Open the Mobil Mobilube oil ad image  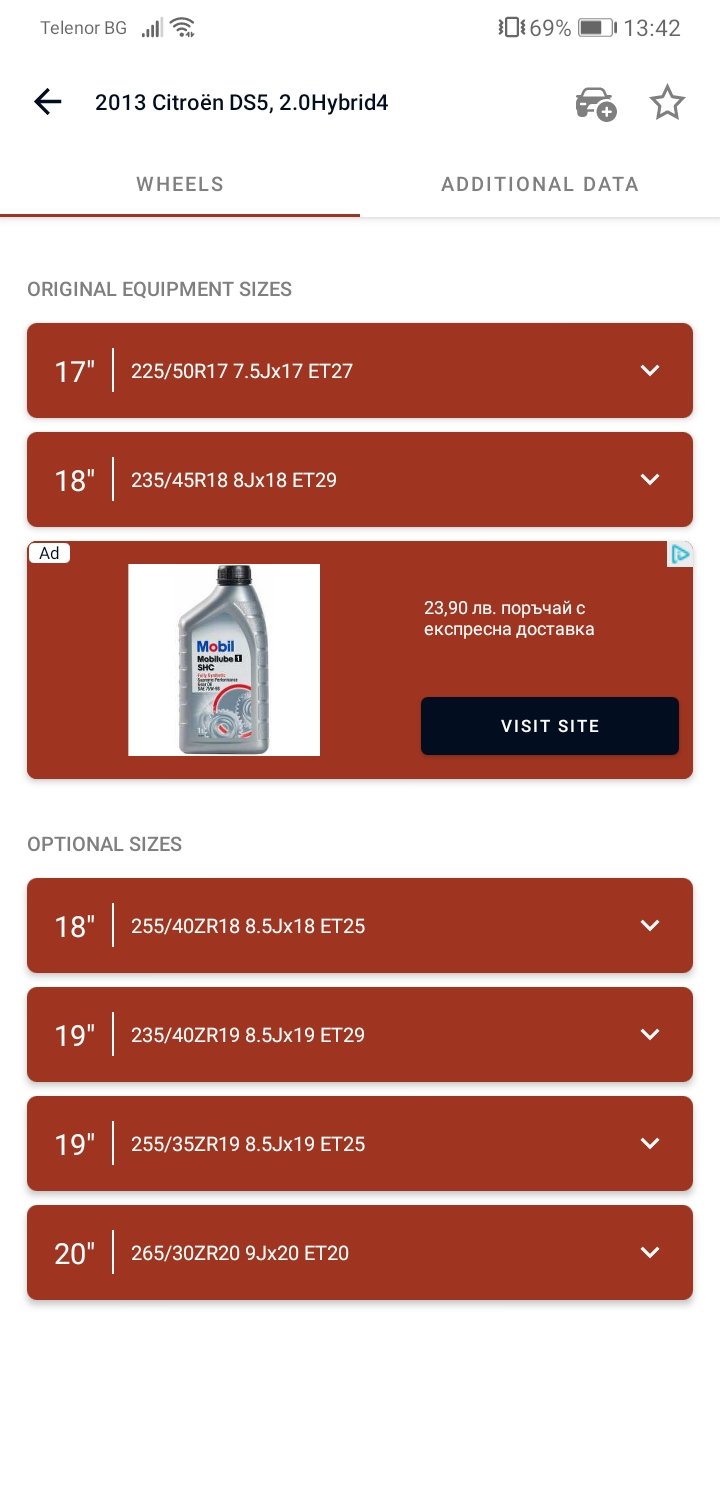tap(224, 660)
